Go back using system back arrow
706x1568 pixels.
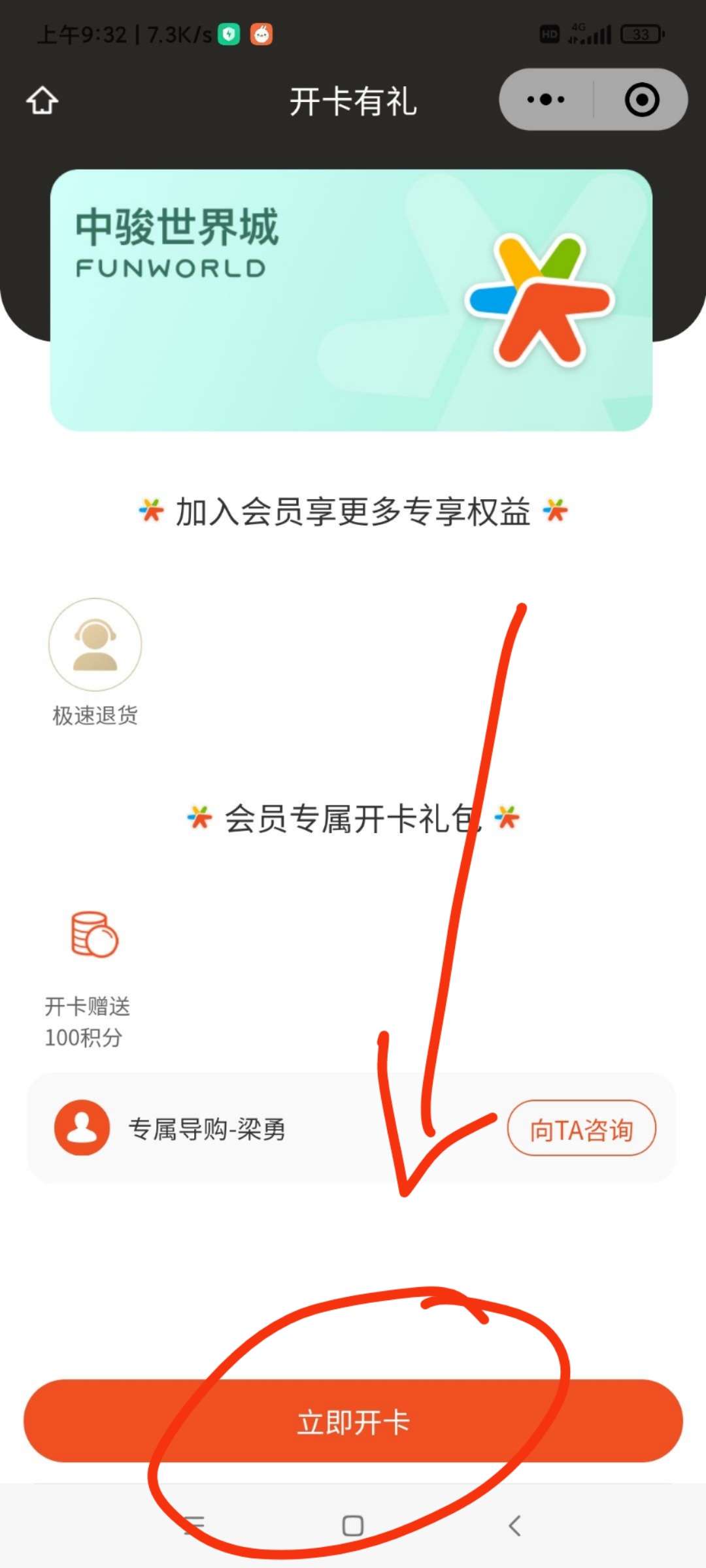click(515, 1526)
